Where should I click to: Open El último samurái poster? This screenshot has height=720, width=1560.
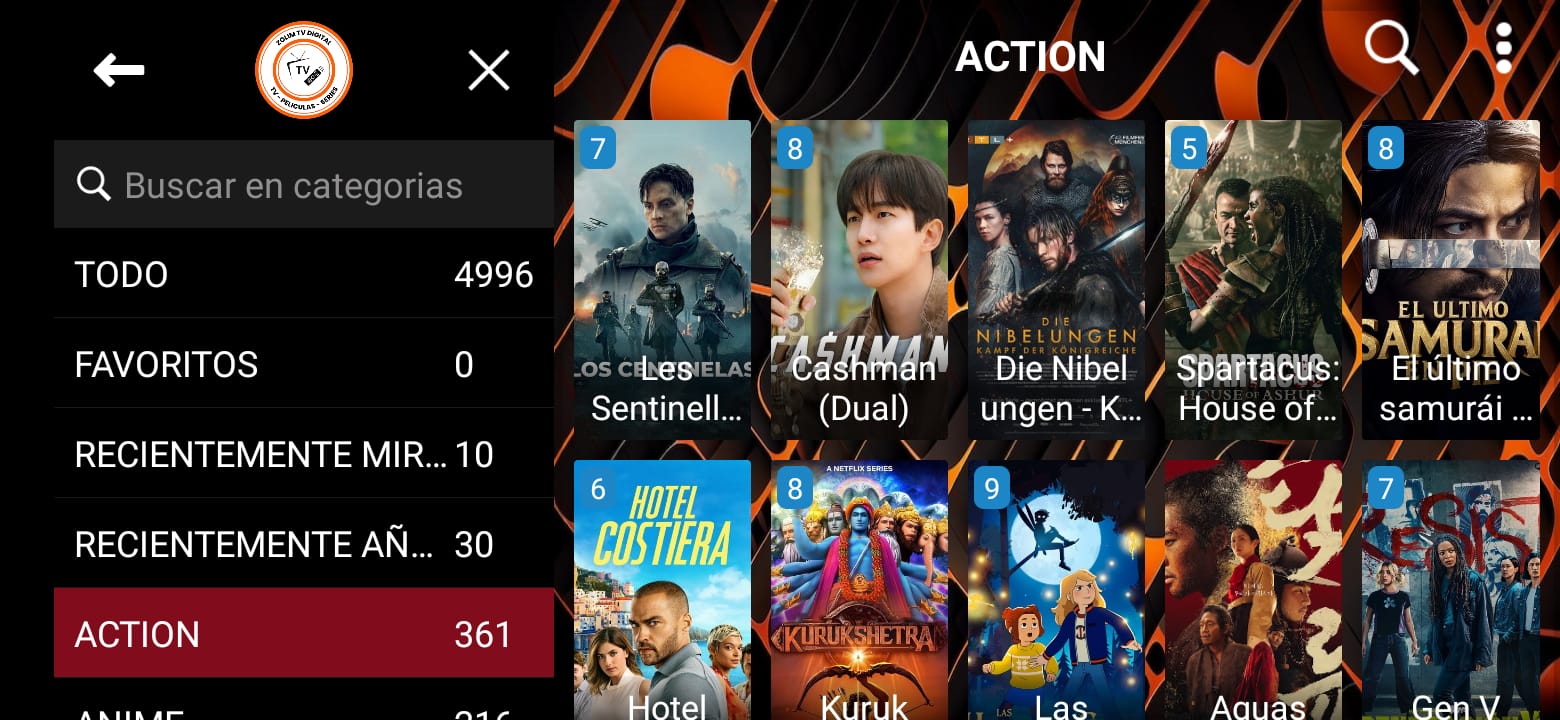point(1450,280)
